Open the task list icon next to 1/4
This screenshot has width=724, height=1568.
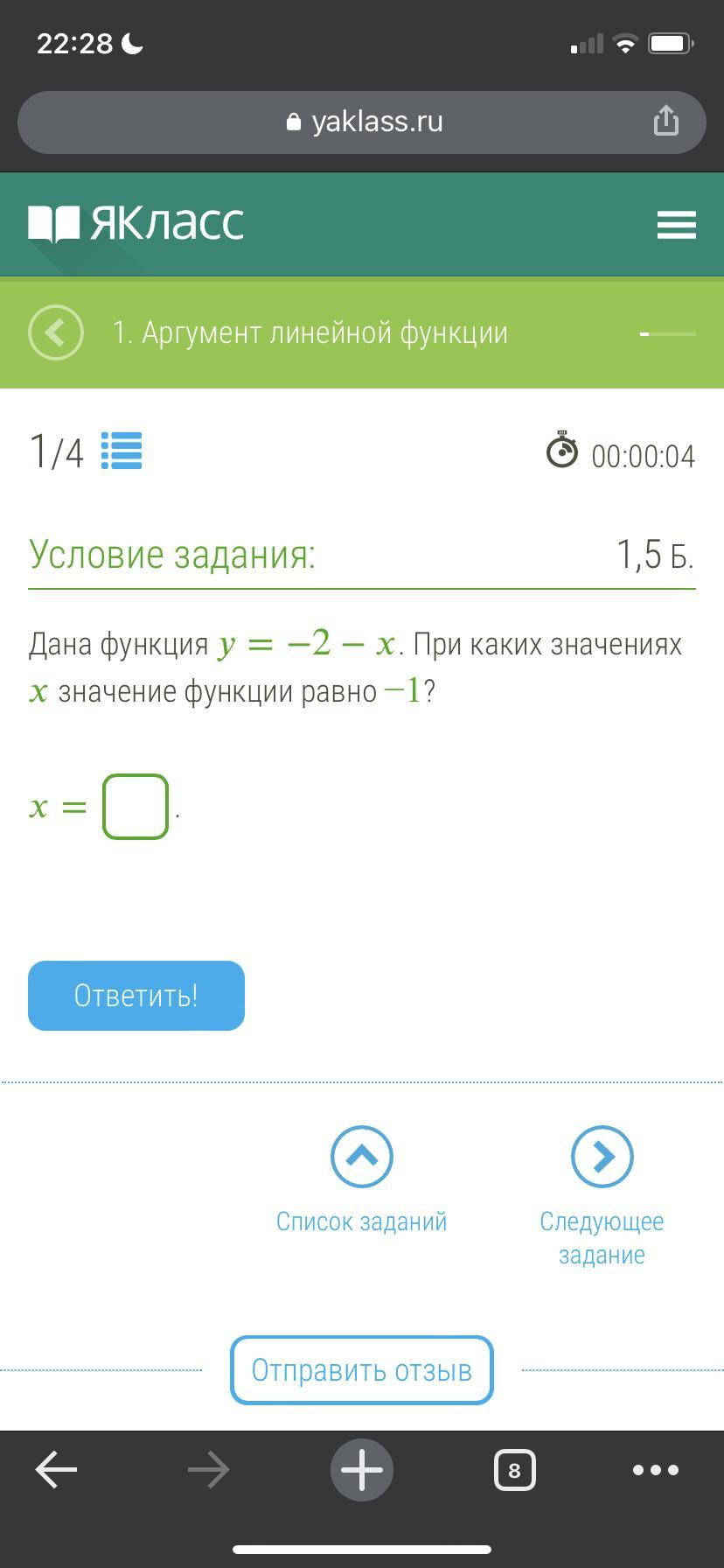[x=122, y=451]
